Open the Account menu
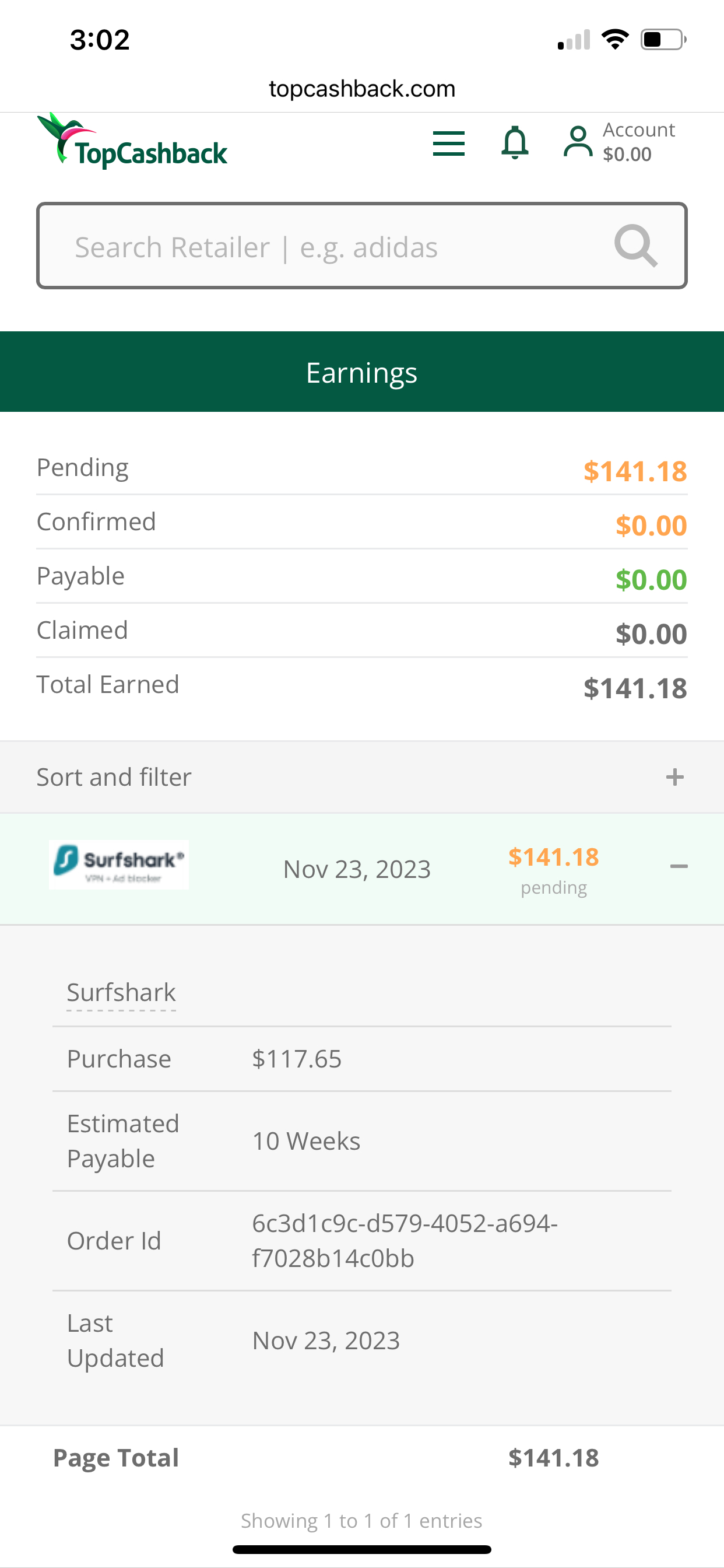The image size is (724, 1568). pos(618,142)
